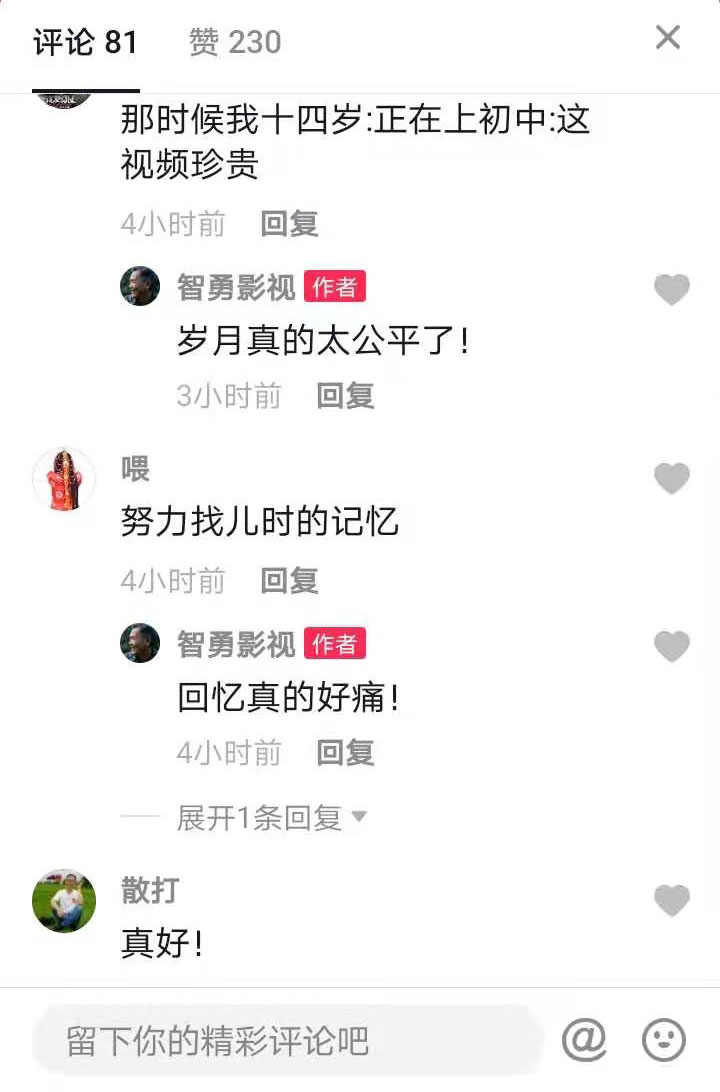Switch to the 赞 230 tab
The width and height of the screenshot is (720, 1092).
235,42
